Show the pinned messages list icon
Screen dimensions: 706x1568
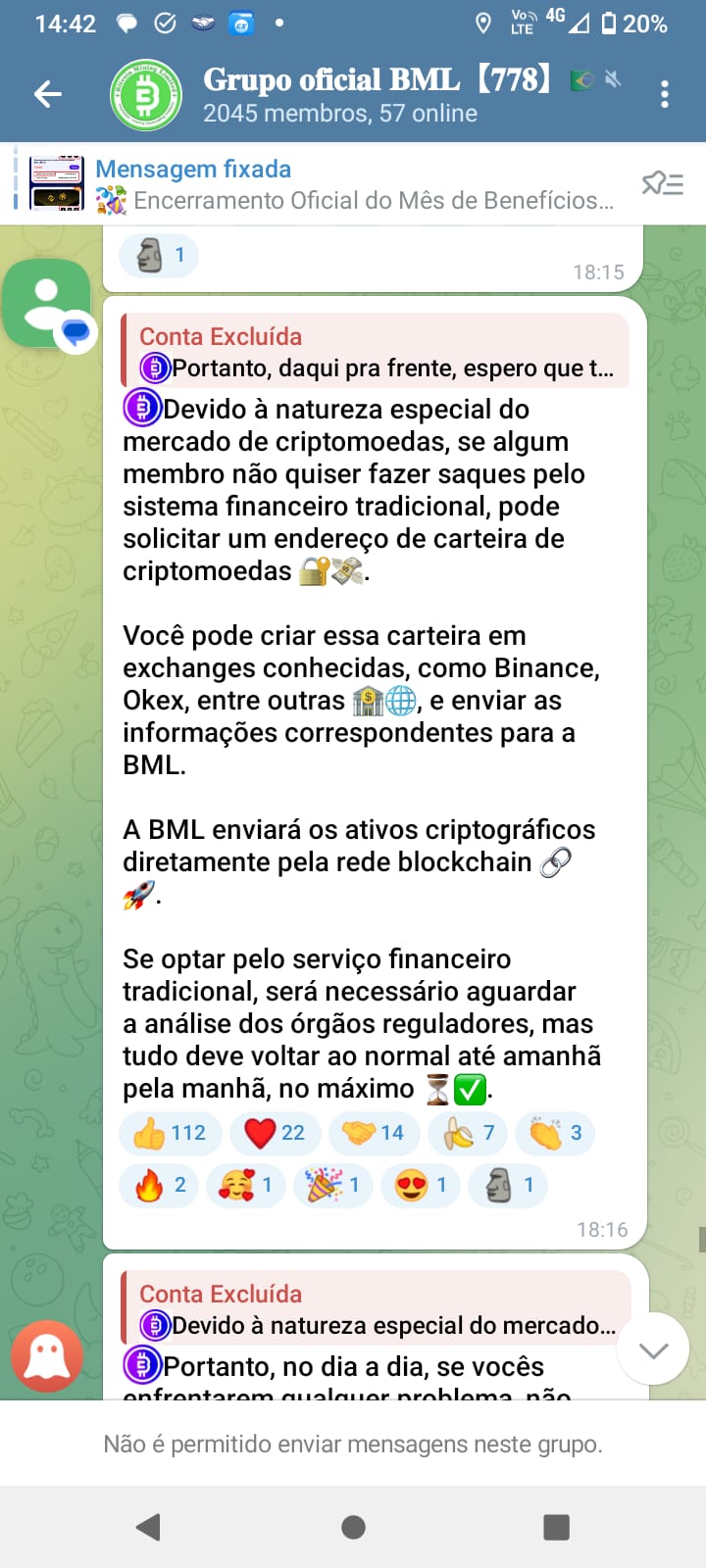662,184
